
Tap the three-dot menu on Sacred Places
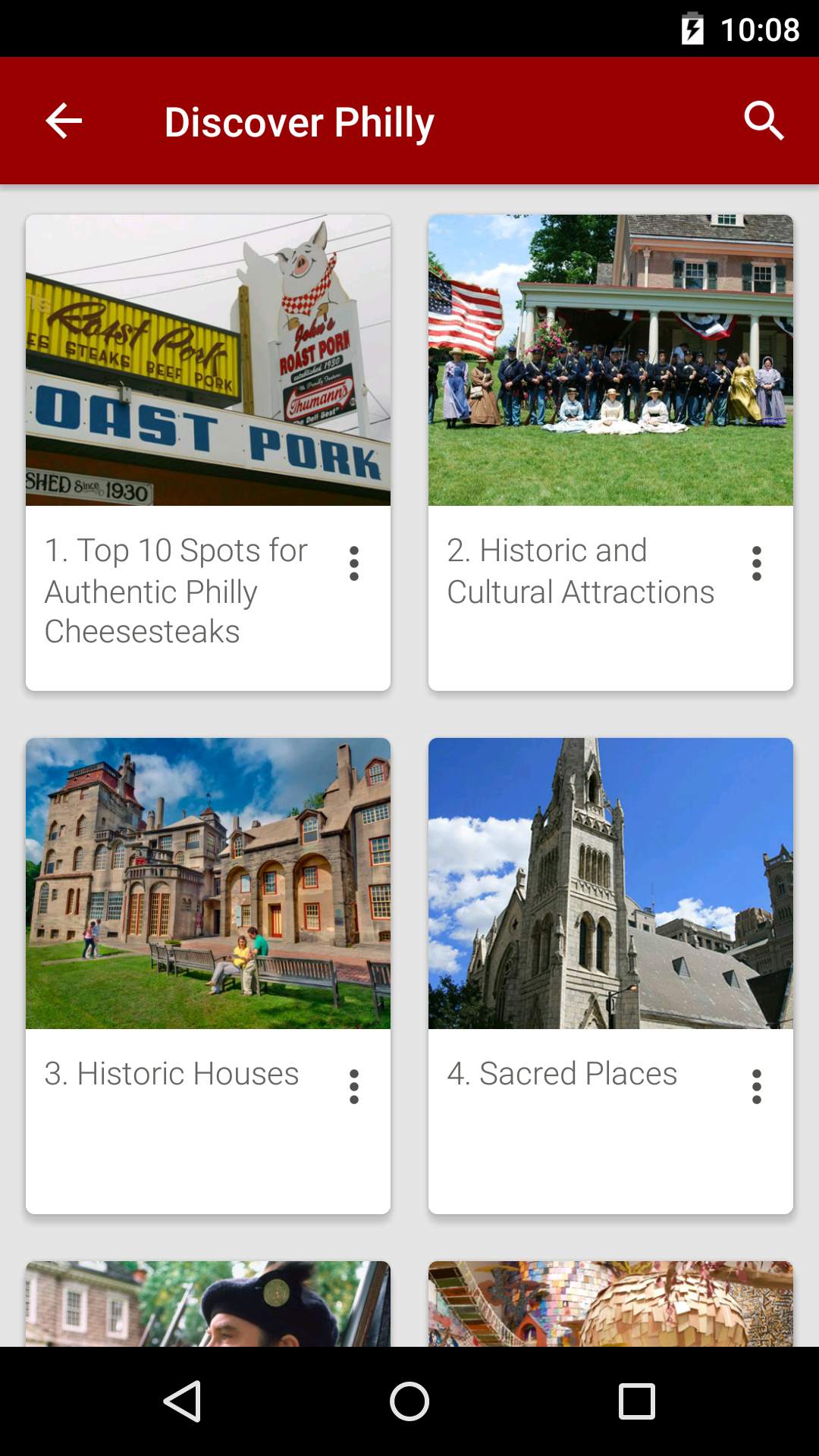(756, 1087)
